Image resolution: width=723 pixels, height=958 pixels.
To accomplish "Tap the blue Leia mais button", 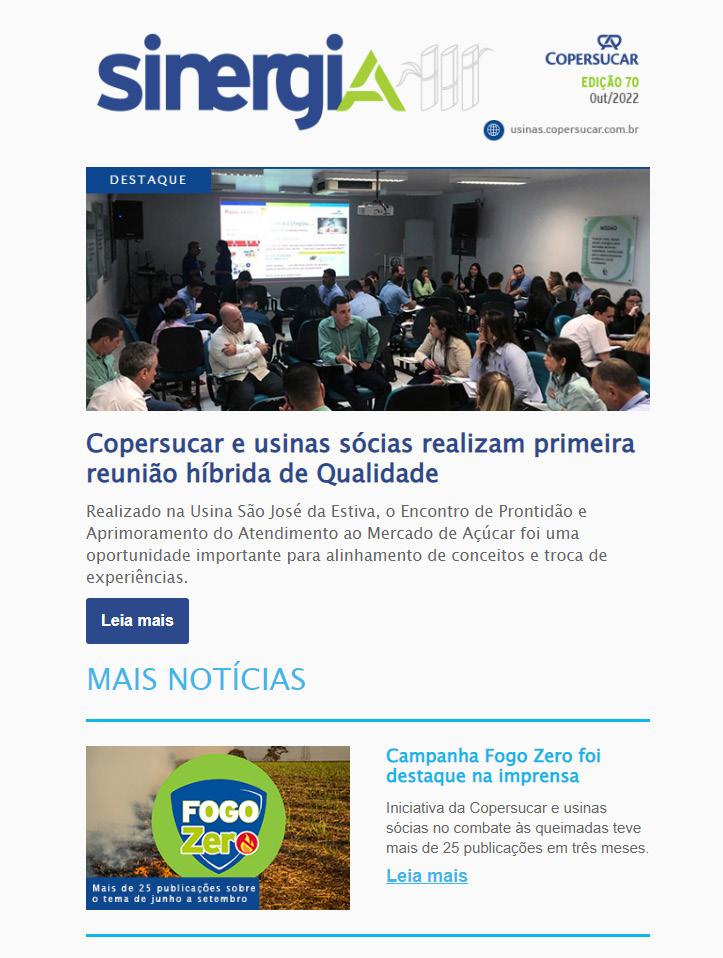I will click(137, 621).
